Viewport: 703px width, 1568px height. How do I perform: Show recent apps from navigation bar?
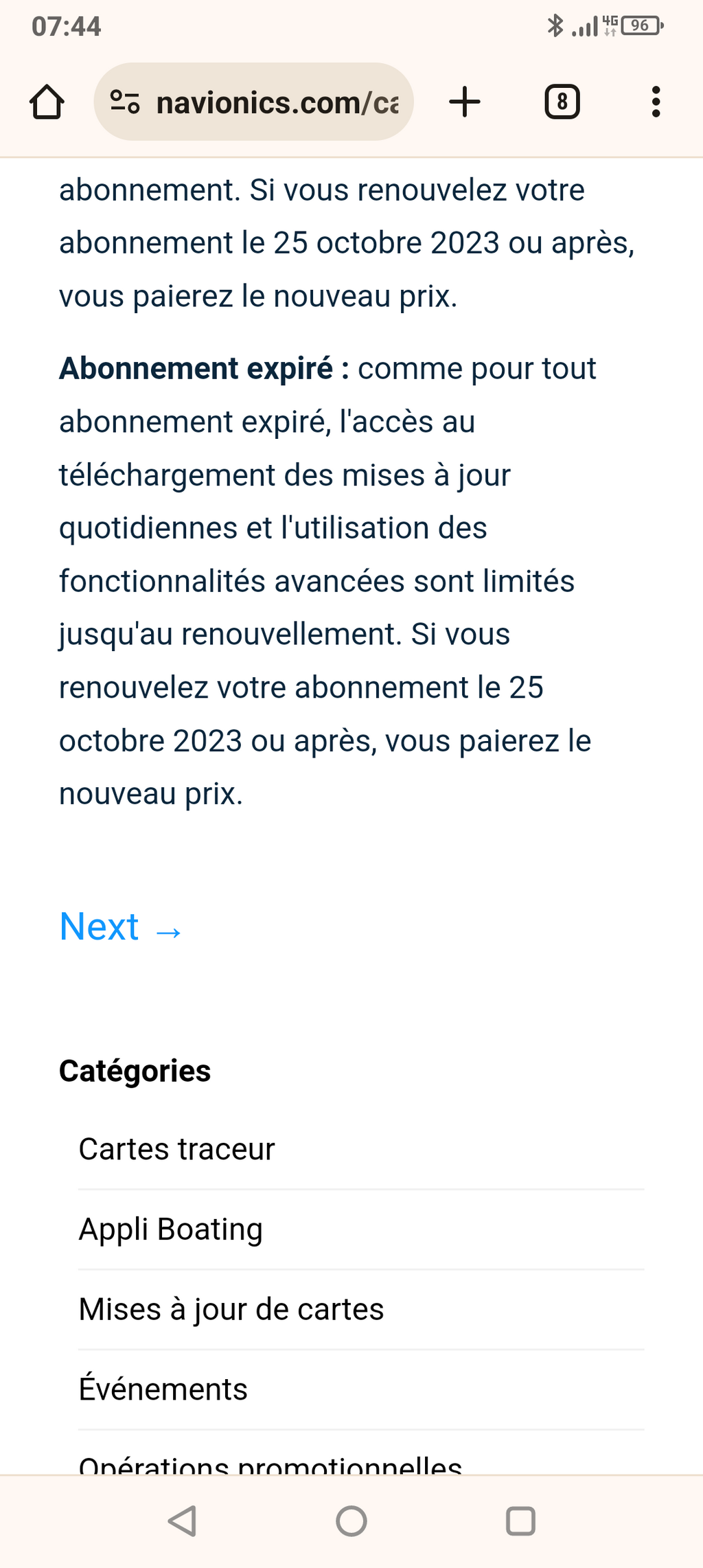coord(520,1521)
